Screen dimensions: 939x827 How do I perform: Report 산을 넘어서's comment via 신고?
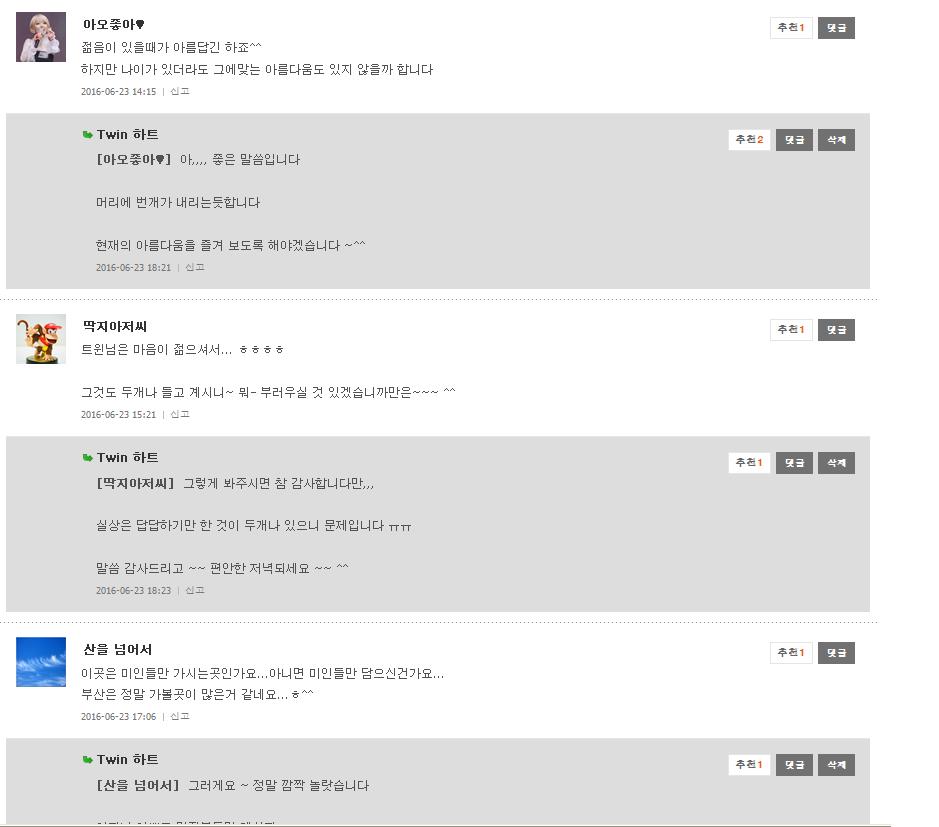pyautogui.click(x=180, y=716)
